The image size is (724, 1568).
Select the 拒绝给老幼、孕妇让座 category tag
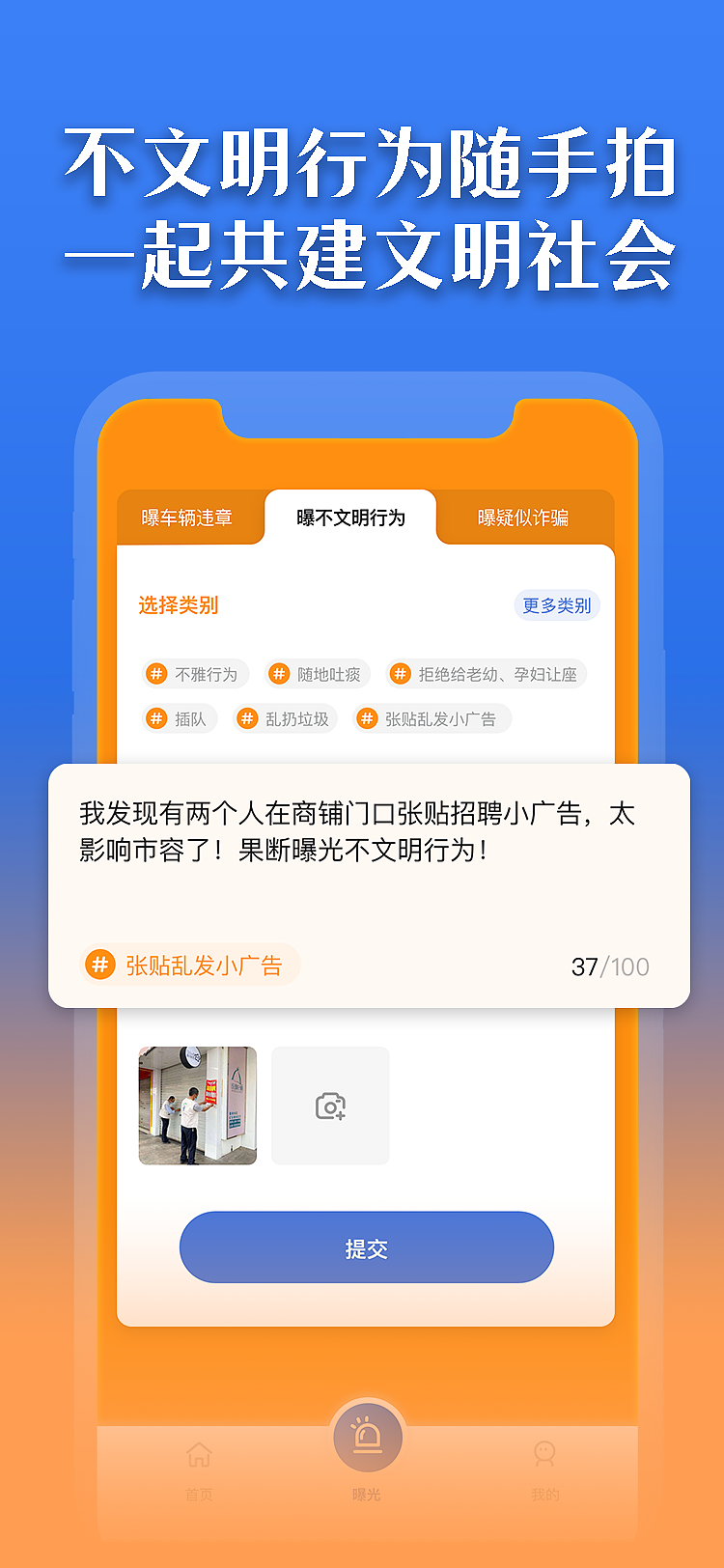(x=487, y=673)
